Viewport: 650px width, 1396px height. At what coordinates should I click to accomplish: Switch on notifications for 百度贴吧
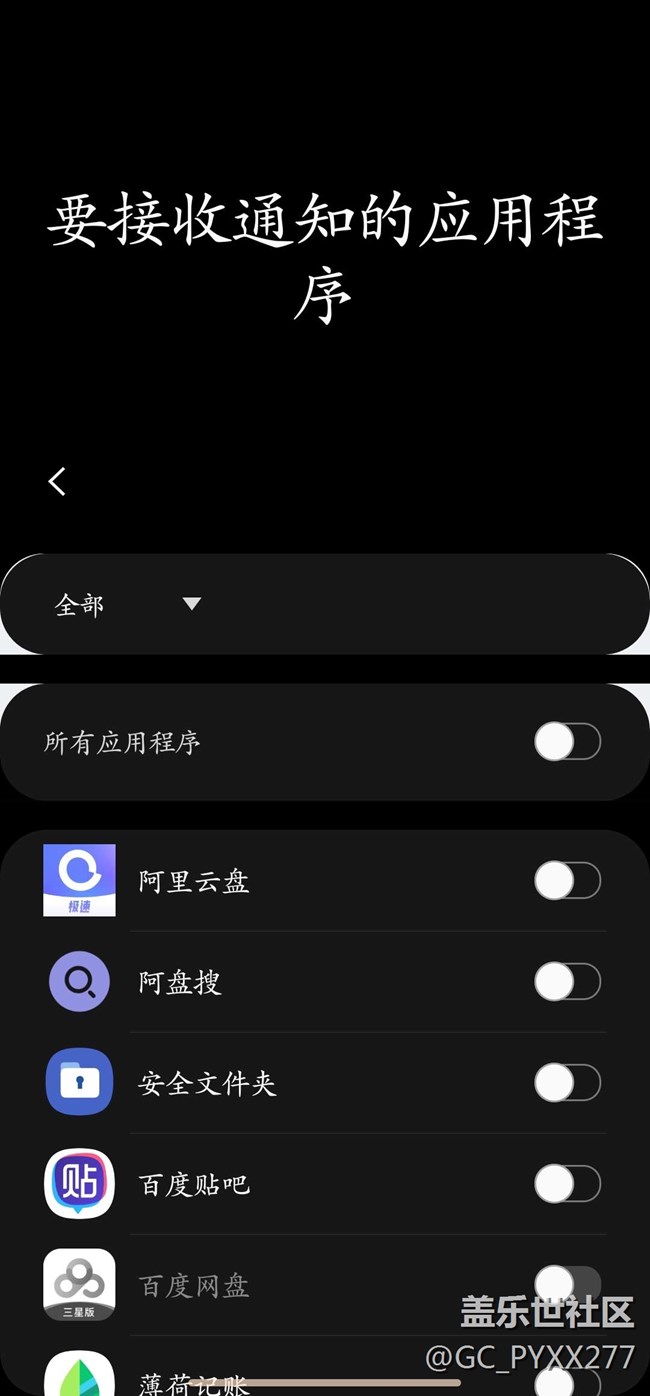[x=567, y=1184]
